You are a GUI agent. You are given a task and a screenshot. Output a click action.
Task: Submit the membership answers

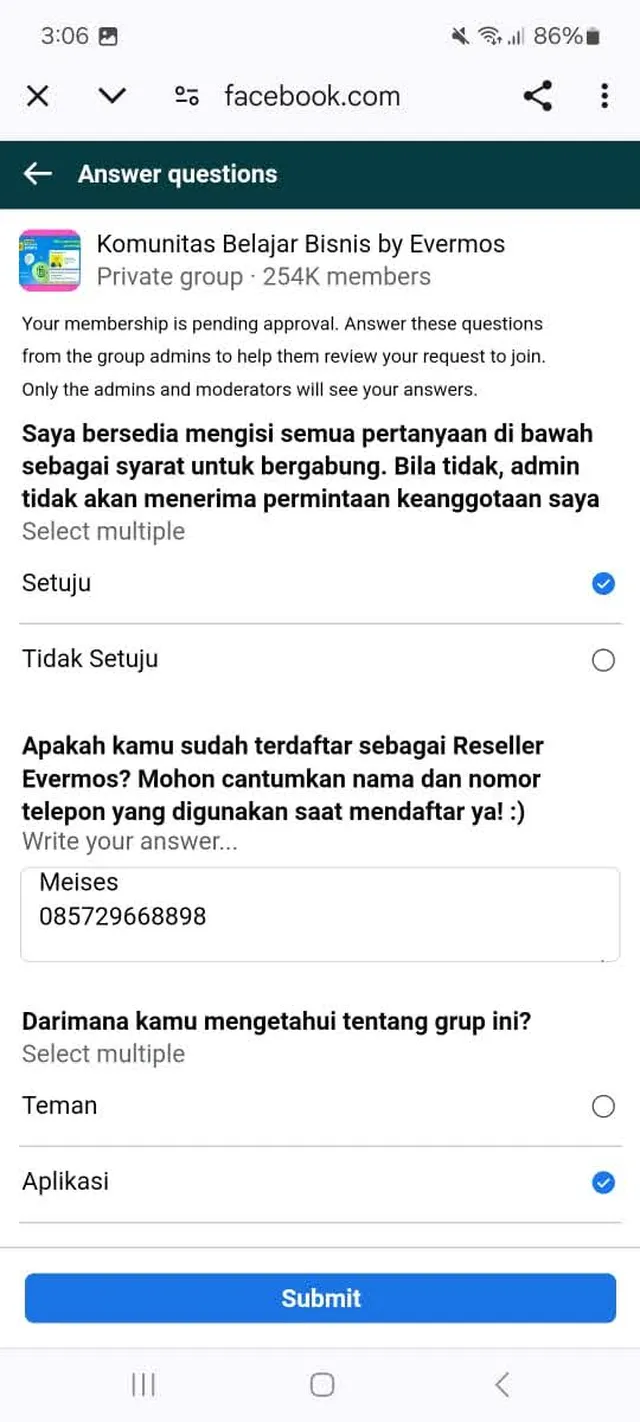[x=320, y=1298]
